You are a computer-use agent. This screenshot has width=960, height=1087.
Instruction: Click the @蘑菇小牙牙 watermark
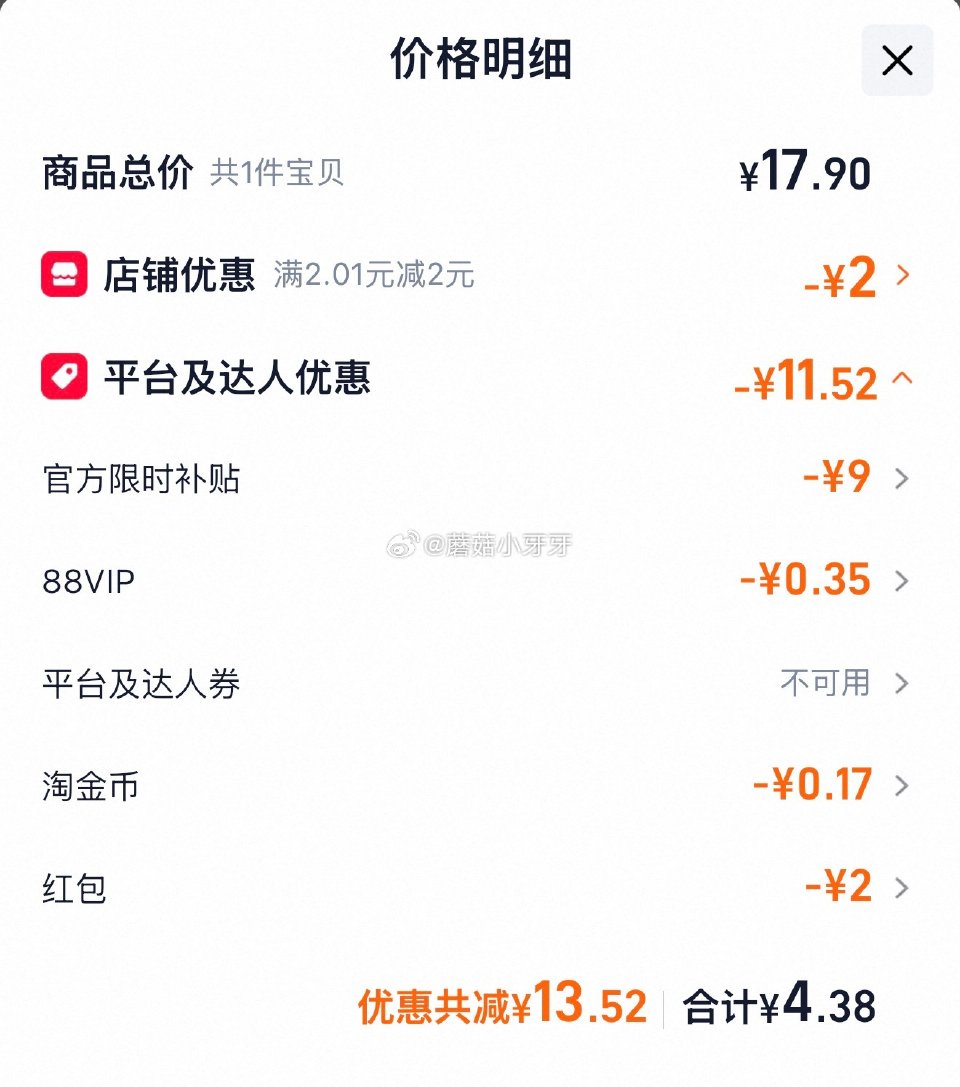point(480,545)
